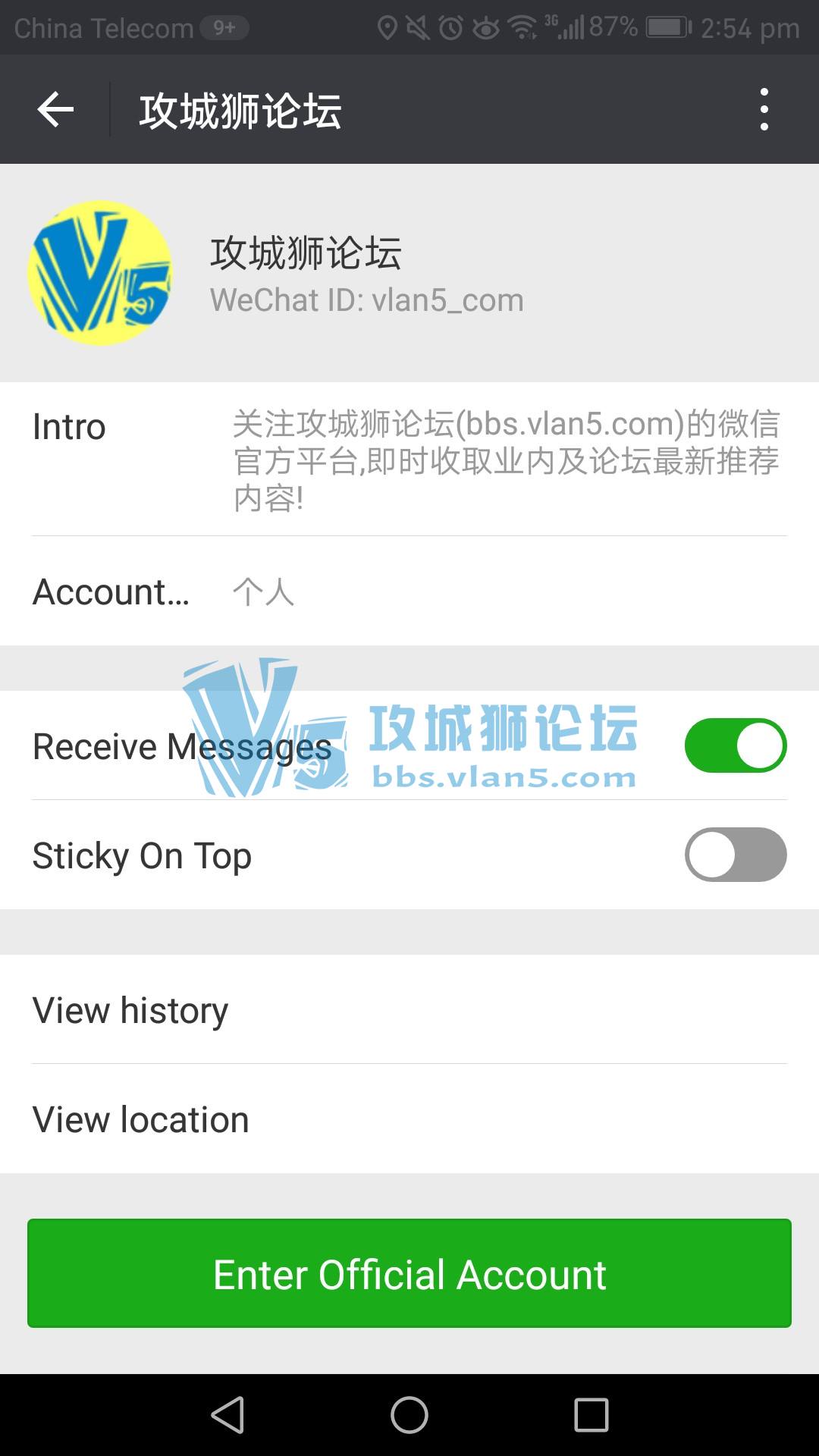
Task: Turn off Receive Messages
Action: click(735, 745)
